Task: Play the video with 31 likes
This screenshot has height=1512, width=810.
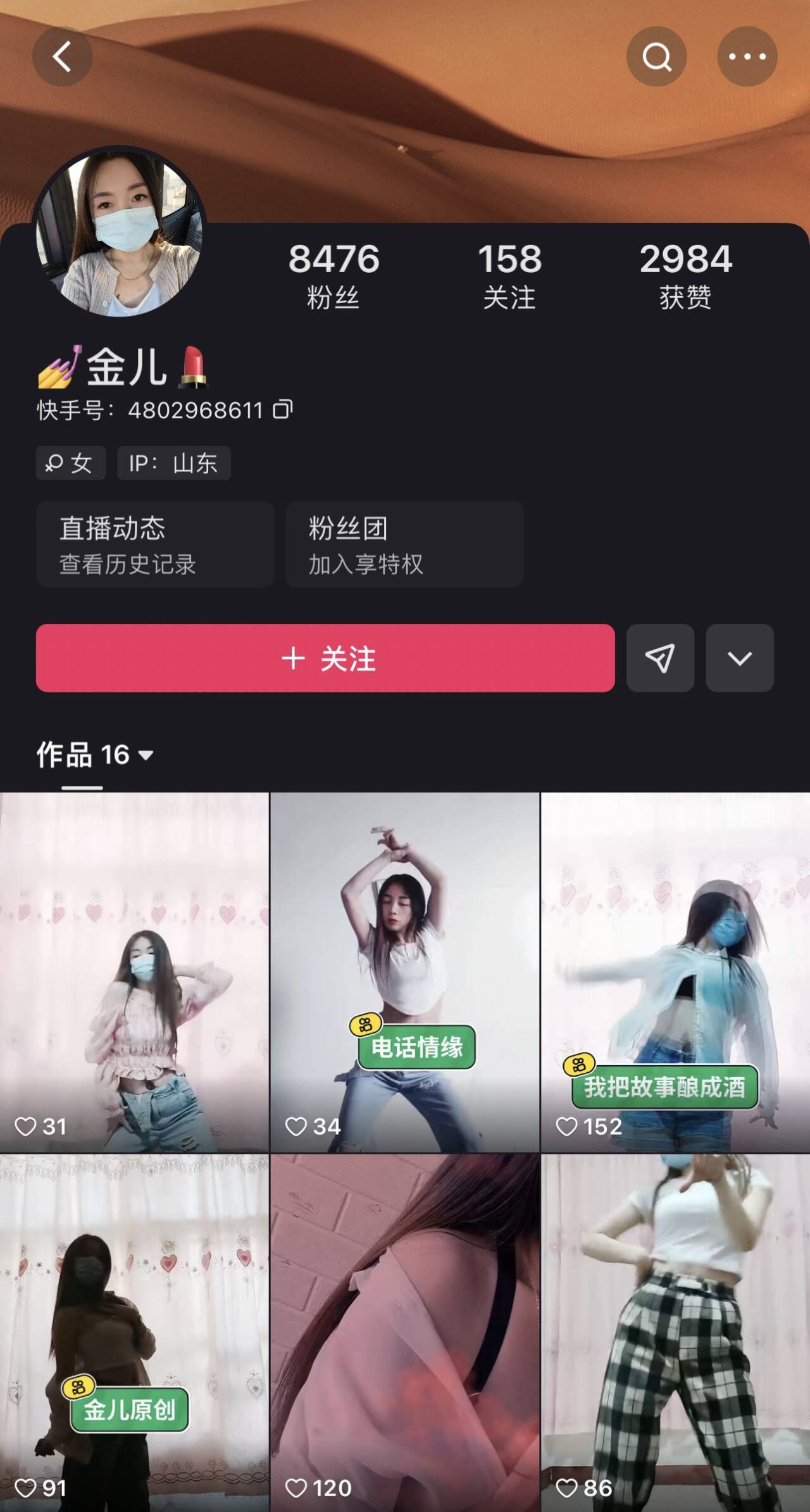Action: pos(134,972)
